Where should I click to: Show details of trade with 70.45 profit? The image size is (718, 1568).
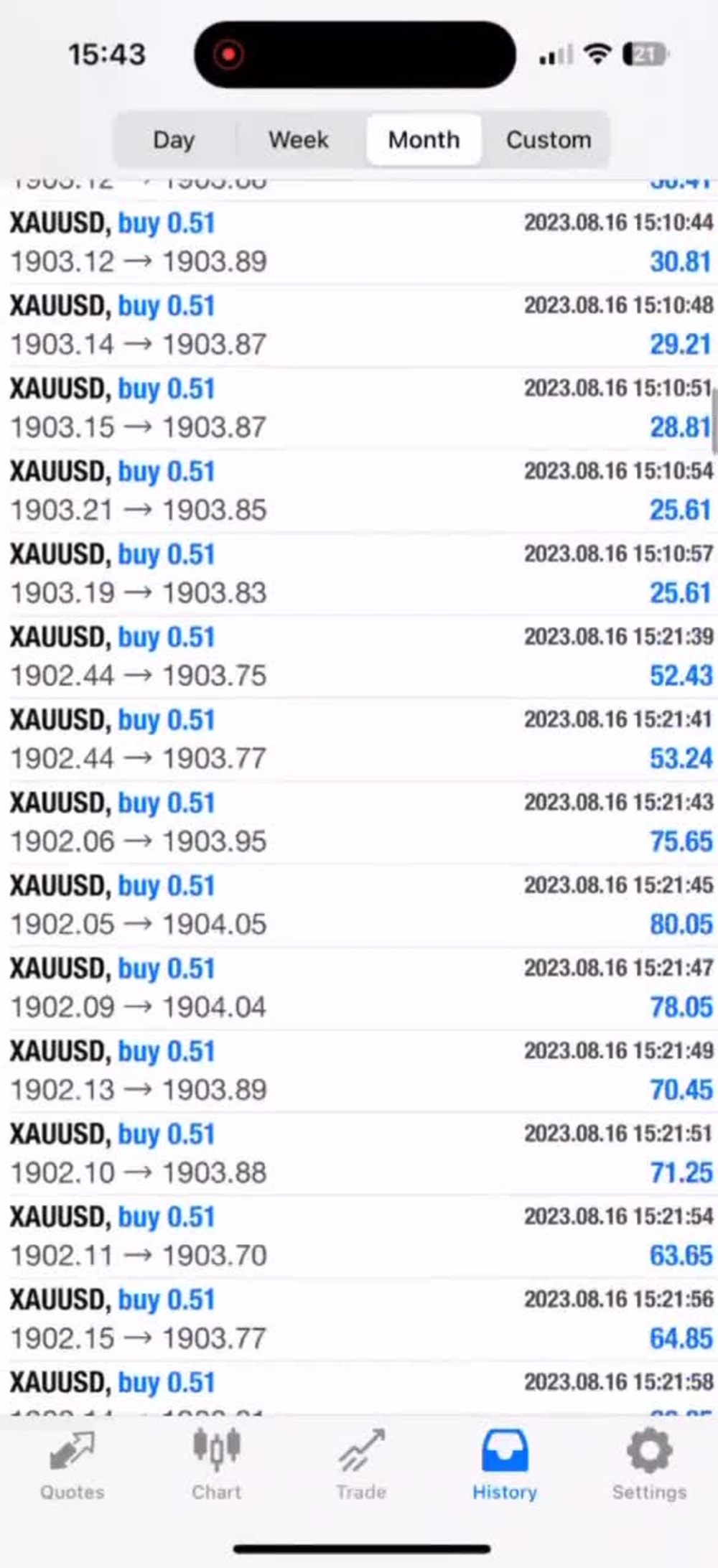click(359, 1071)
